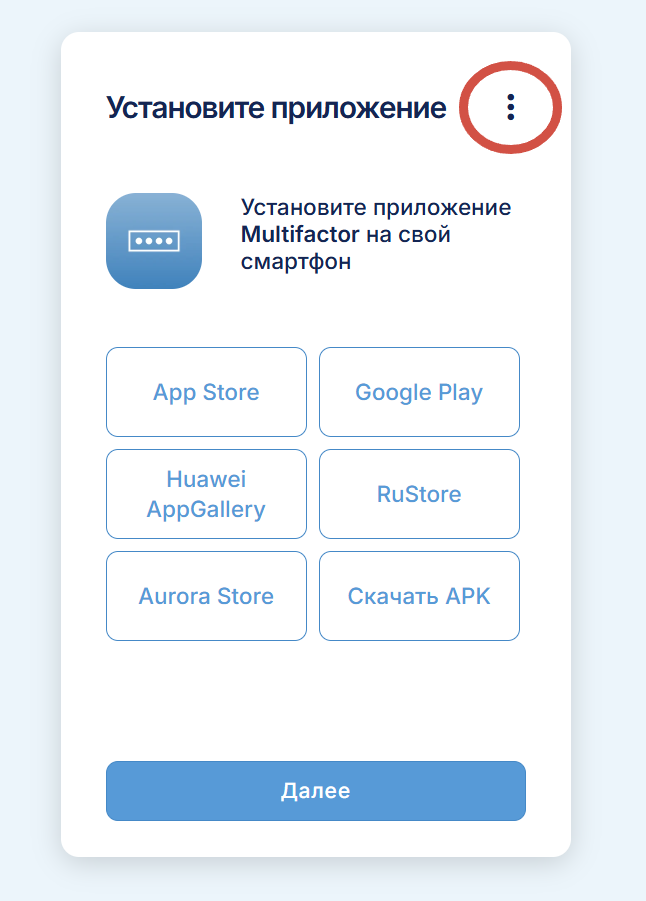Open the three-dot overflow menu

(510, 107)
